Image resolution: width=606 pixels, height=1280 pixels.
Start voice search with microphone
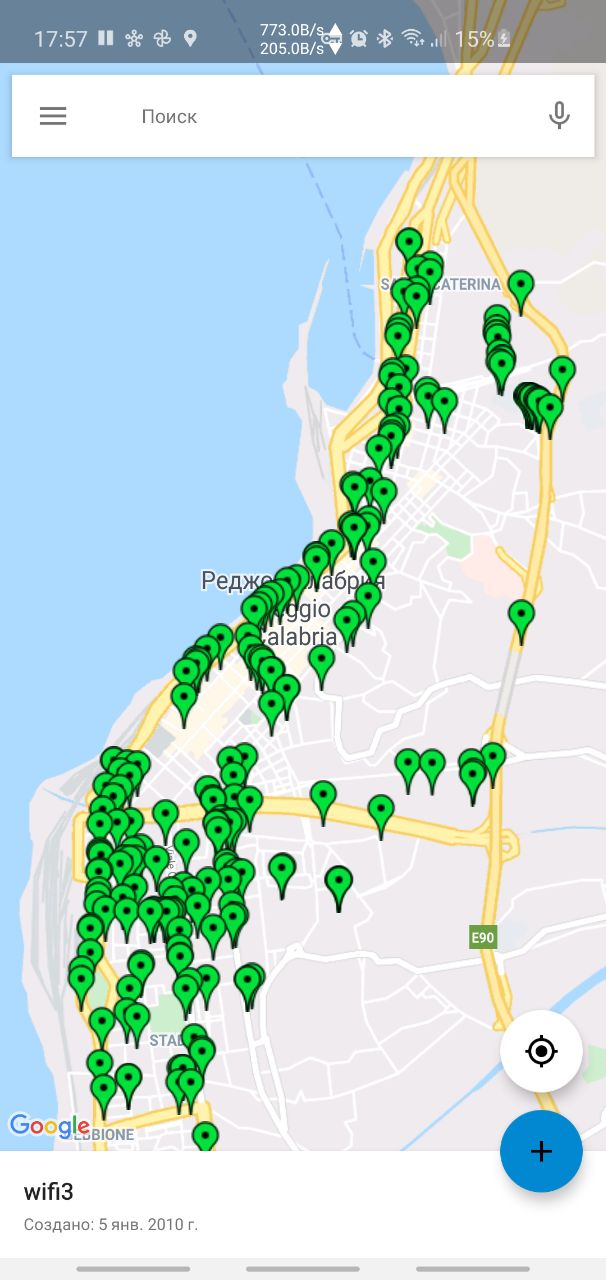coord(559,116)
